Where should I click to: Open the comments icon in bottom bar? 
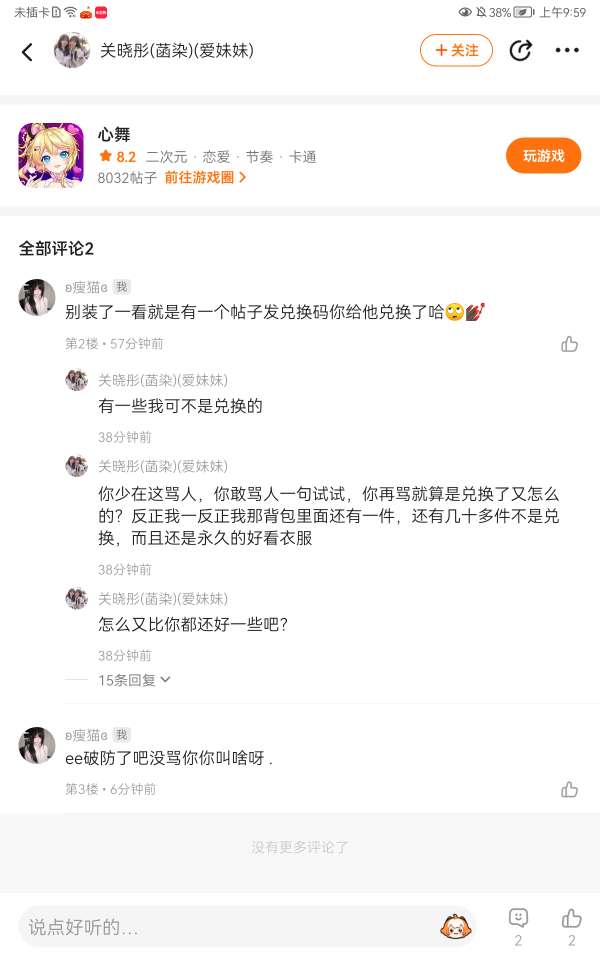pos(518,918)
